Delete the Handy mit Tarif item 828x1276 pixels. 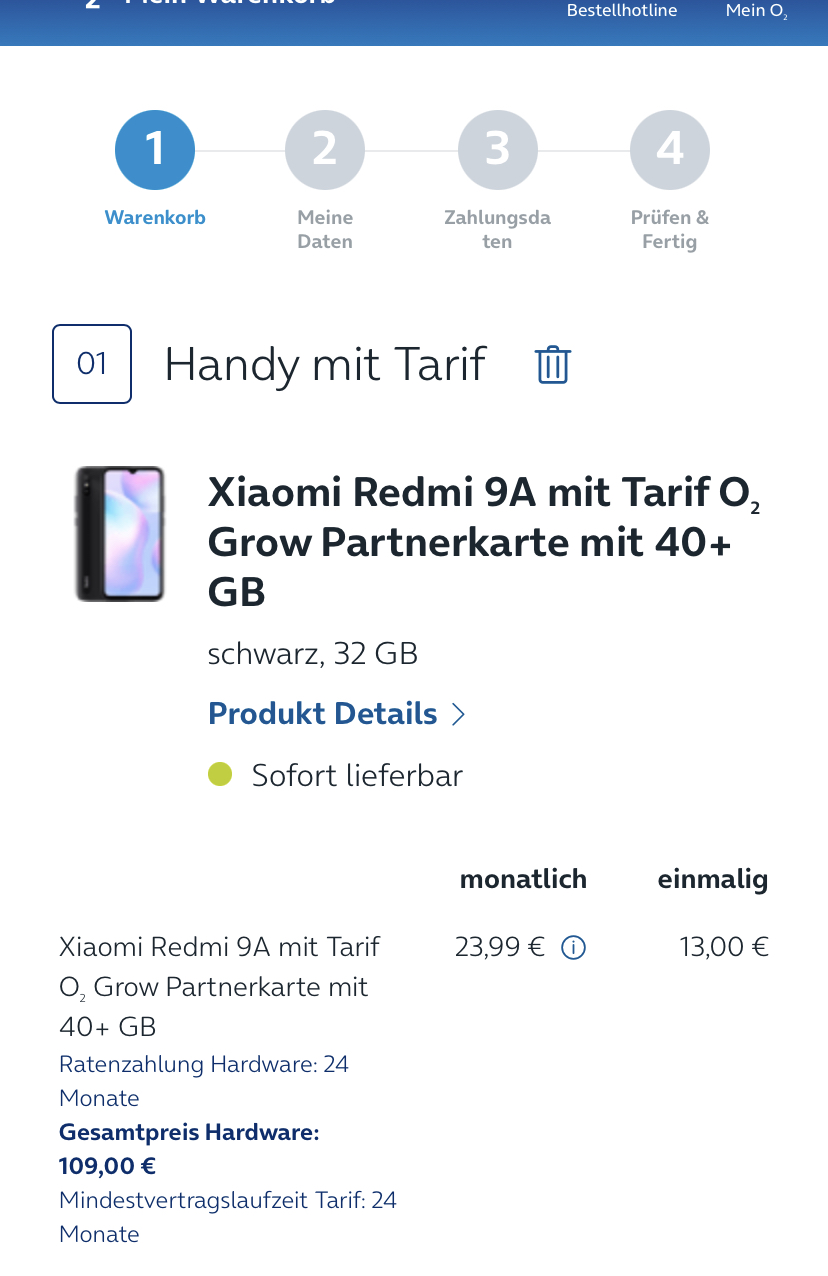(x=552, y=365)
